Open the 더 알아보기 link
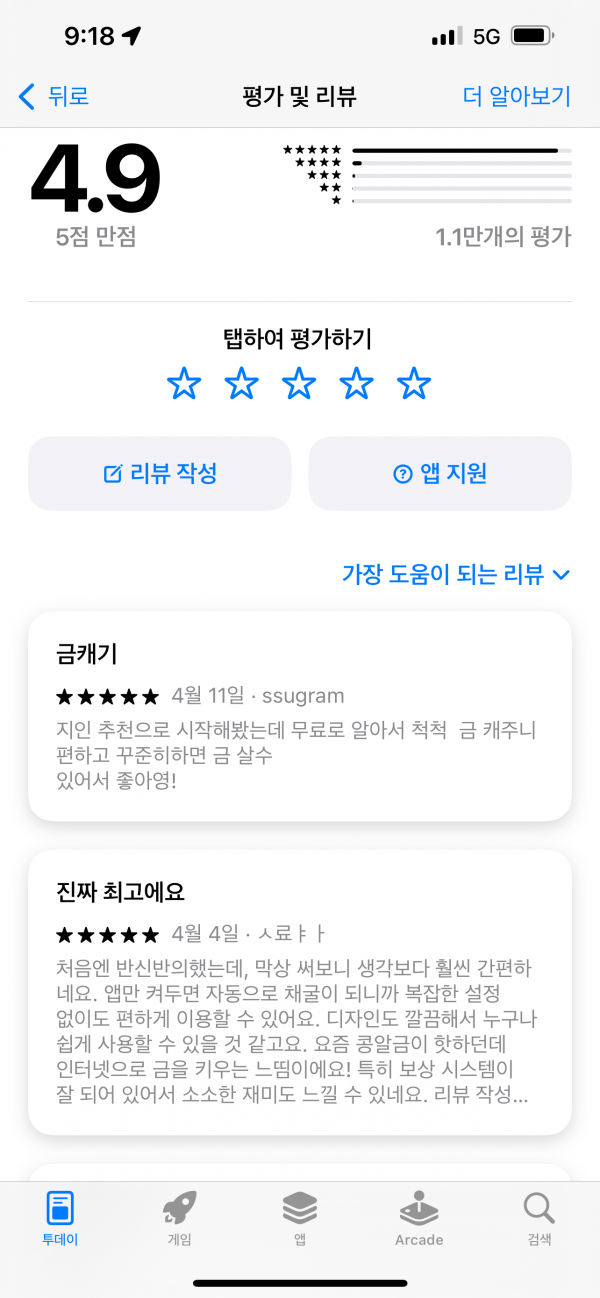The width and height of the screenshot is (600, 1298). point(517,96)
